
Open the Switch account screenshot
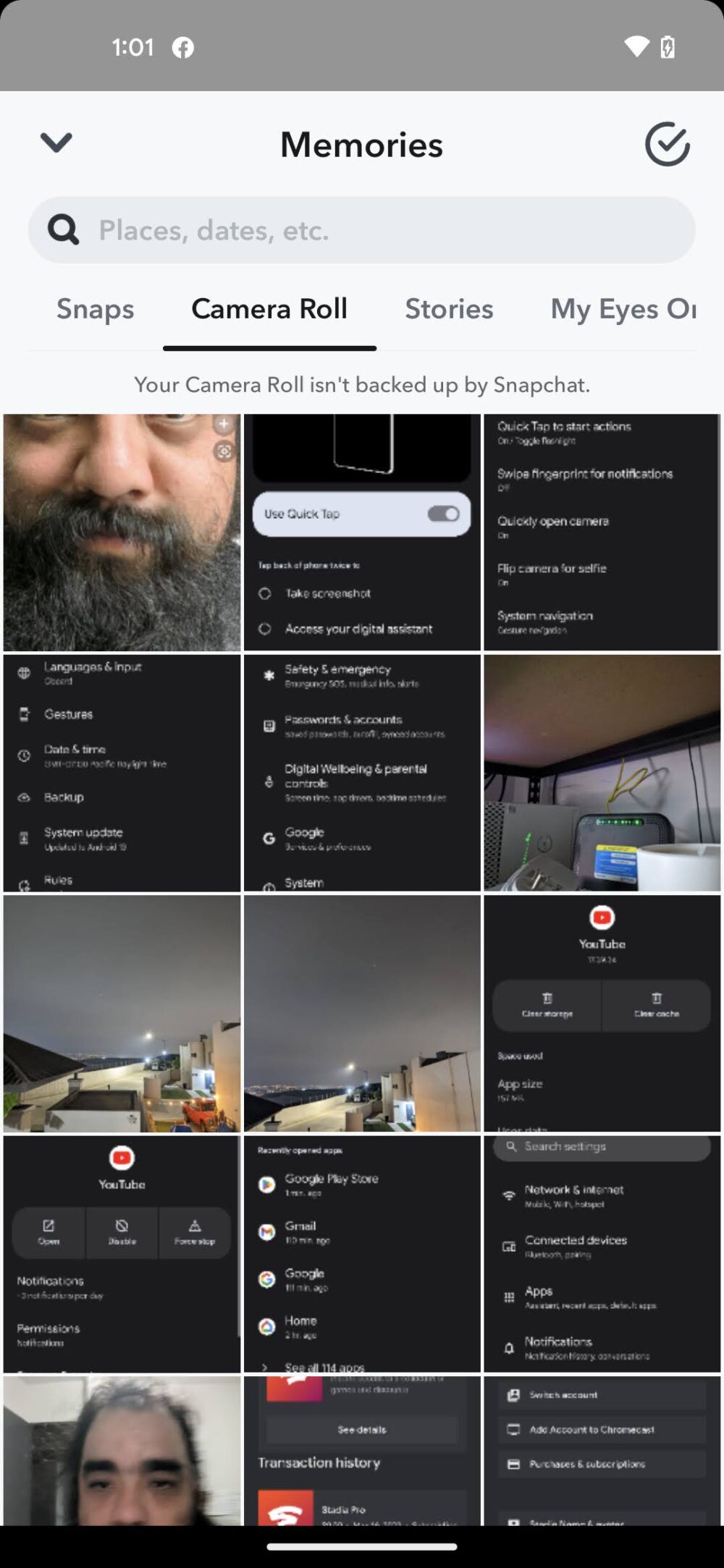tap(602, 1450)
